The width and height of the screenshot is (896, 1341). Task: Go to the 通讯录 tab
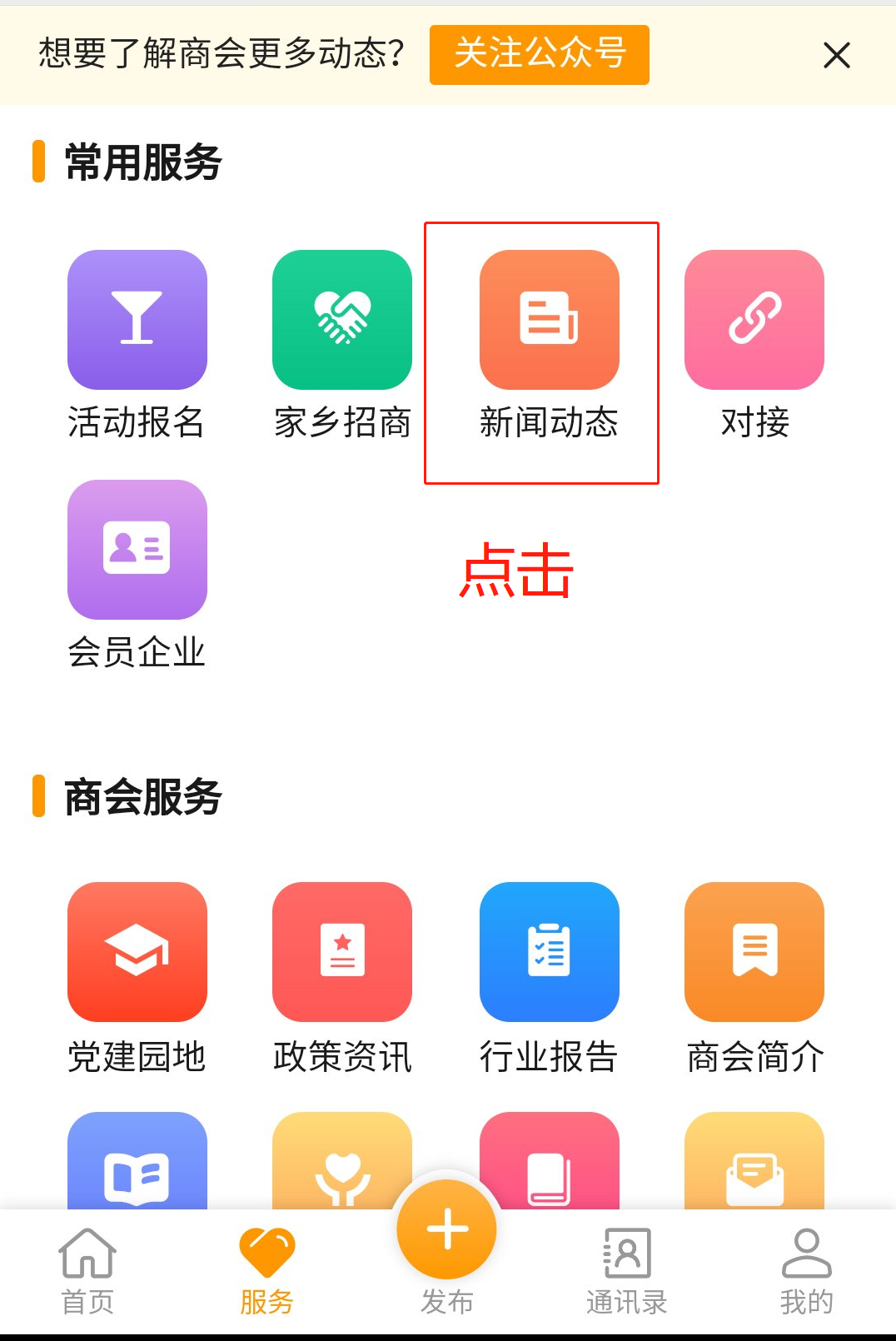point(626,1270)
